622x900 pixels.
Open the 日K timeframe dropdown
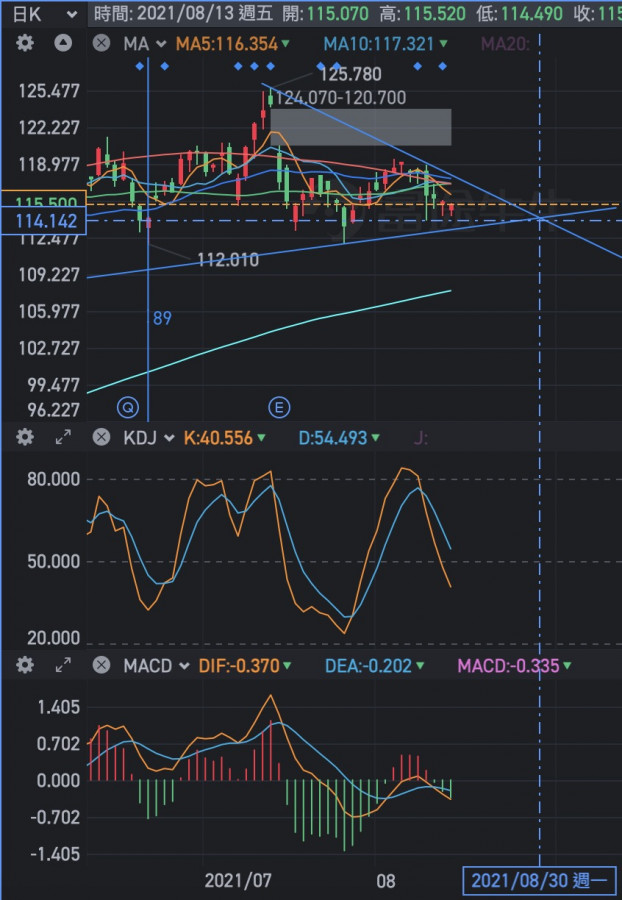point(40,14)
